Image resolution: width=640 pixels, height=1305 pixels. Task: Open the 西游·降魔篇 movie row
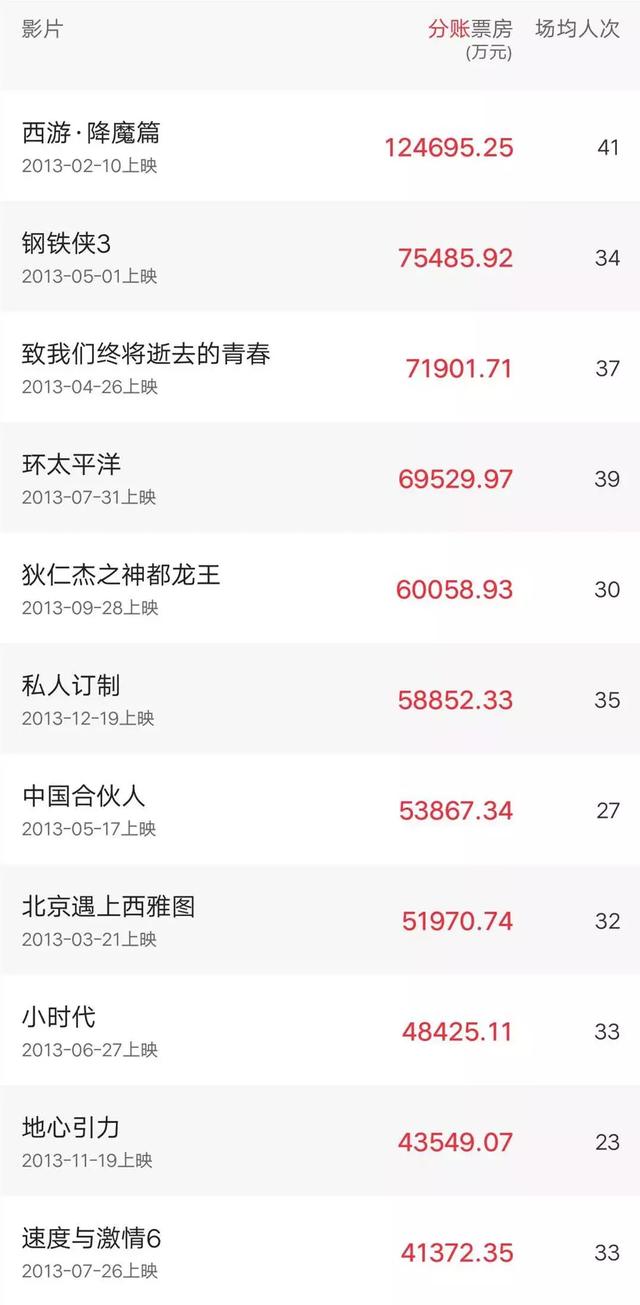320,146
